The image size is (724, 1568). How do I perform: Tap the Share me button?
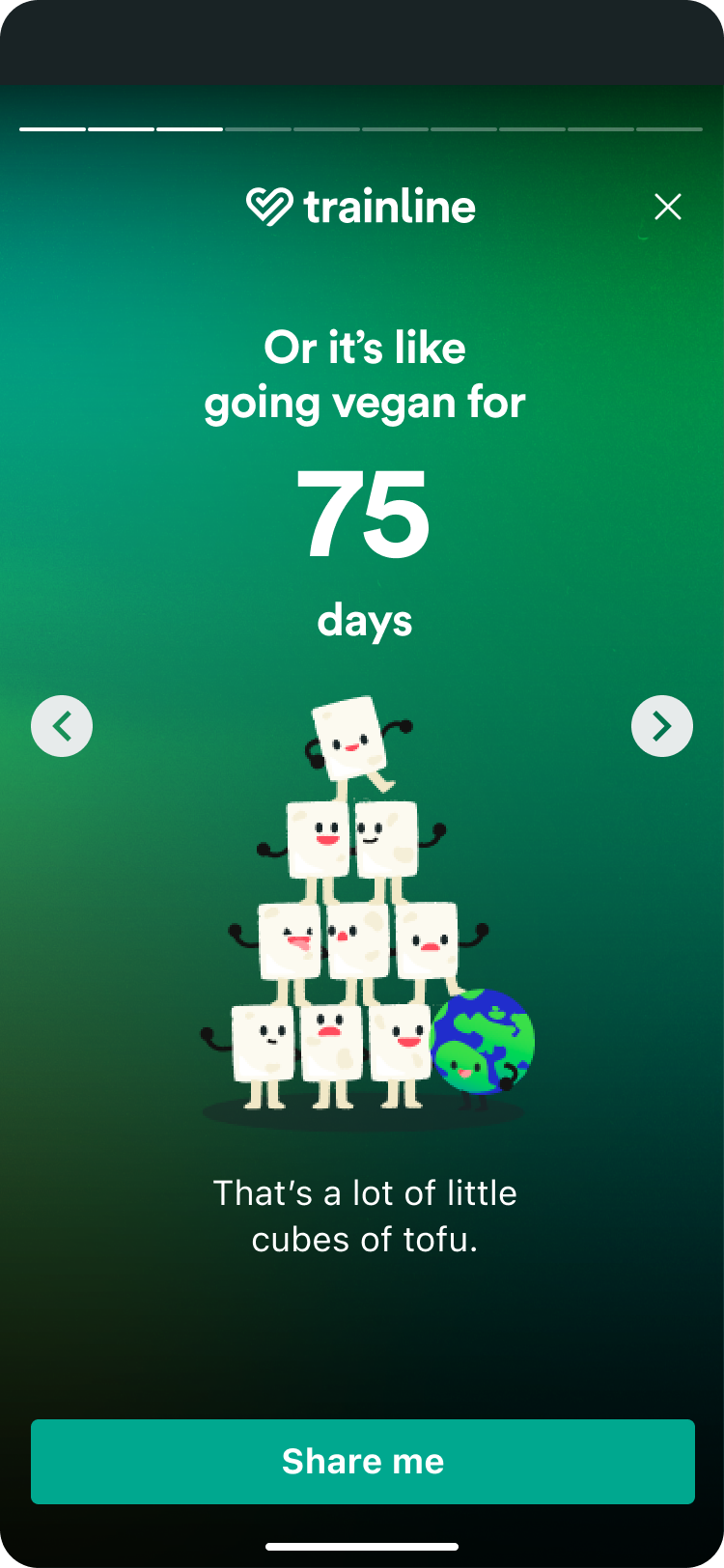pos(363,1461)
